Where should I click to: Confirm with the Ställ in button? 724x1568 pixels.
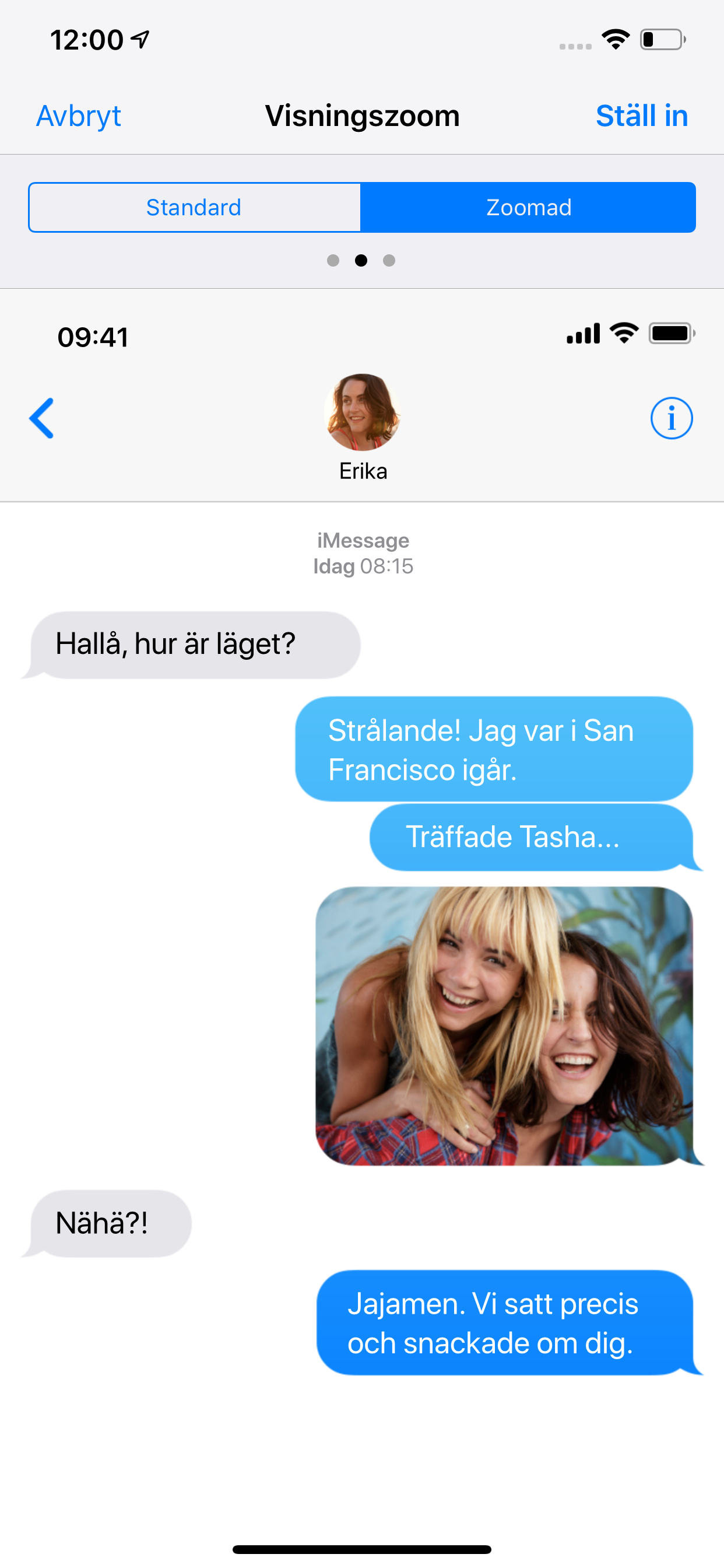[641, 116]
